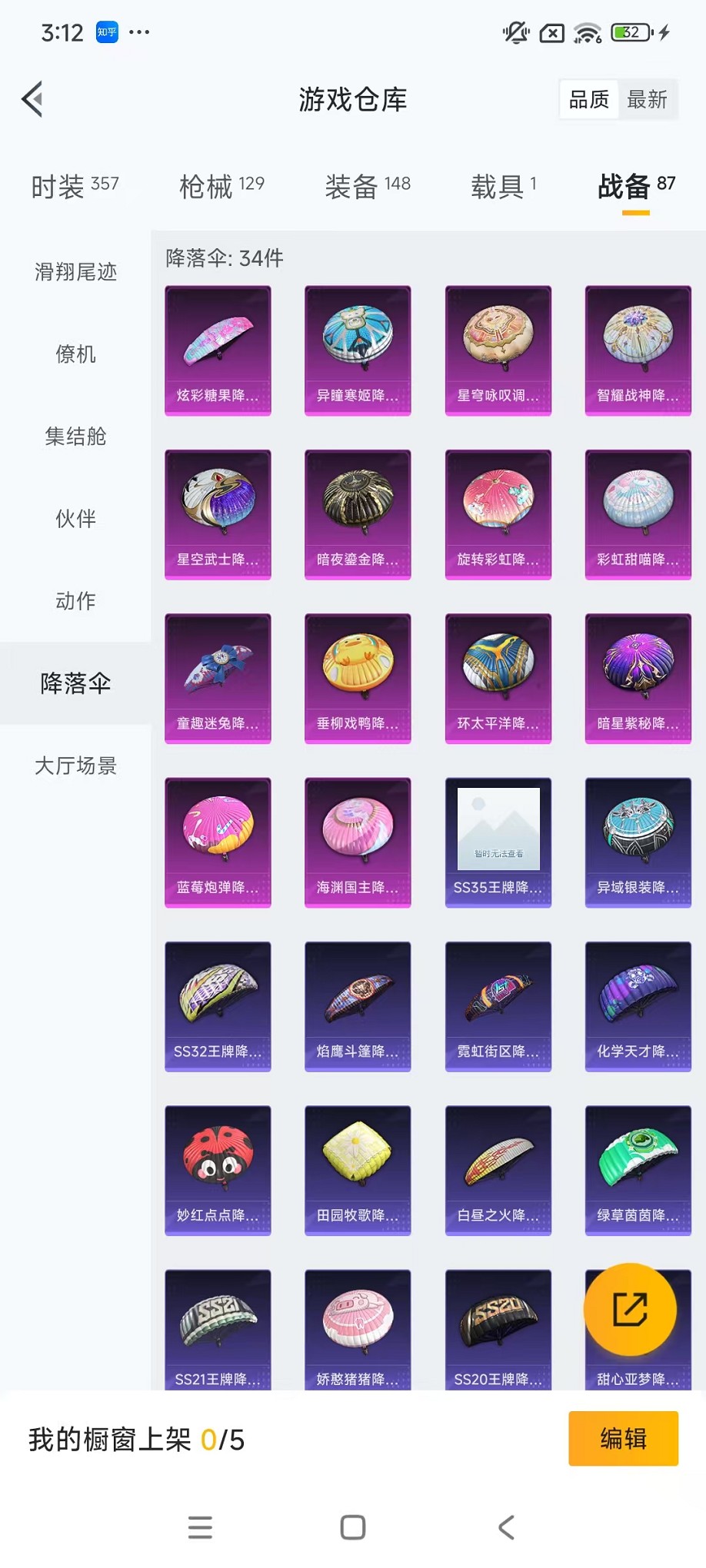Open the 炫彩糖果降落伞 item
Screen dimensions: 706x1568
218,350
